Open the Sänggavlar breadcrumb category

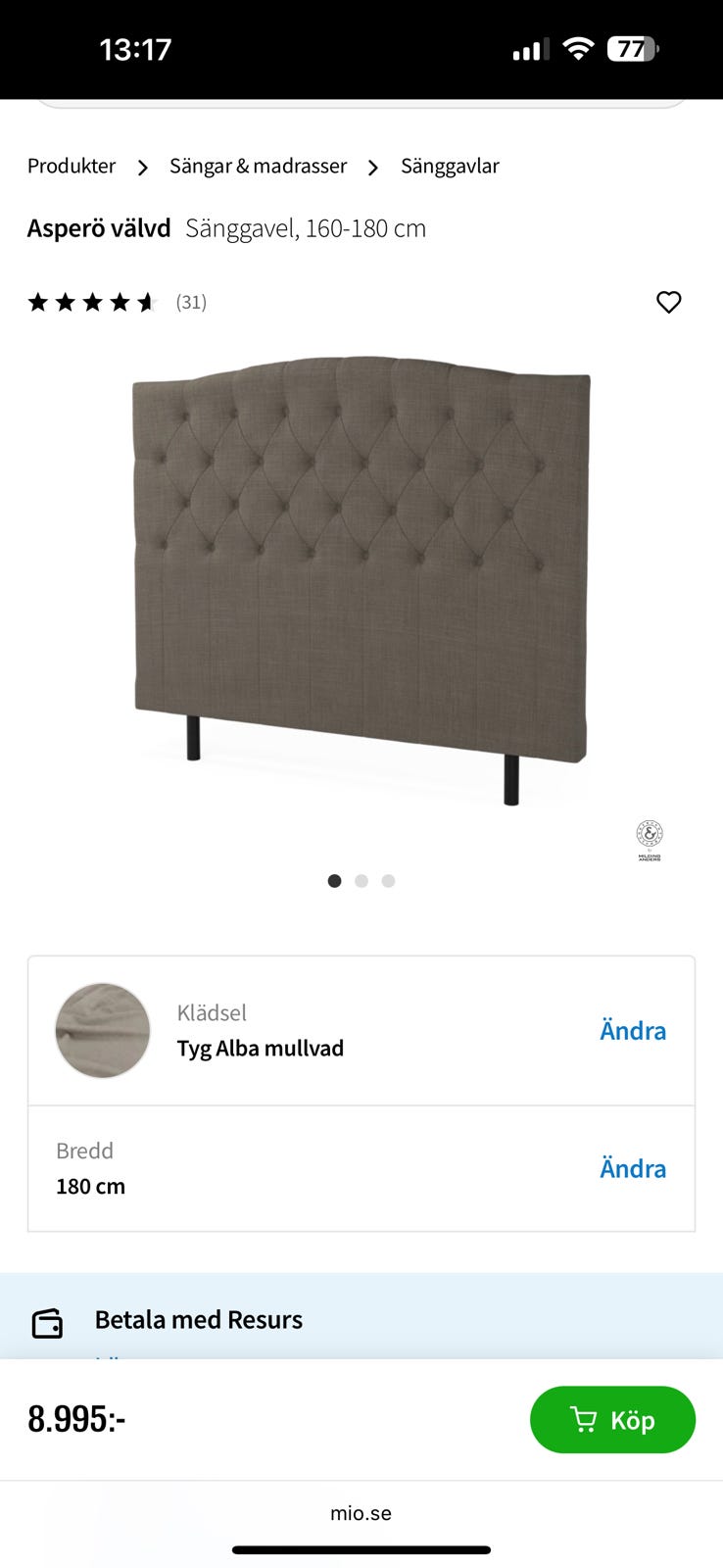(x=450, y=166)
